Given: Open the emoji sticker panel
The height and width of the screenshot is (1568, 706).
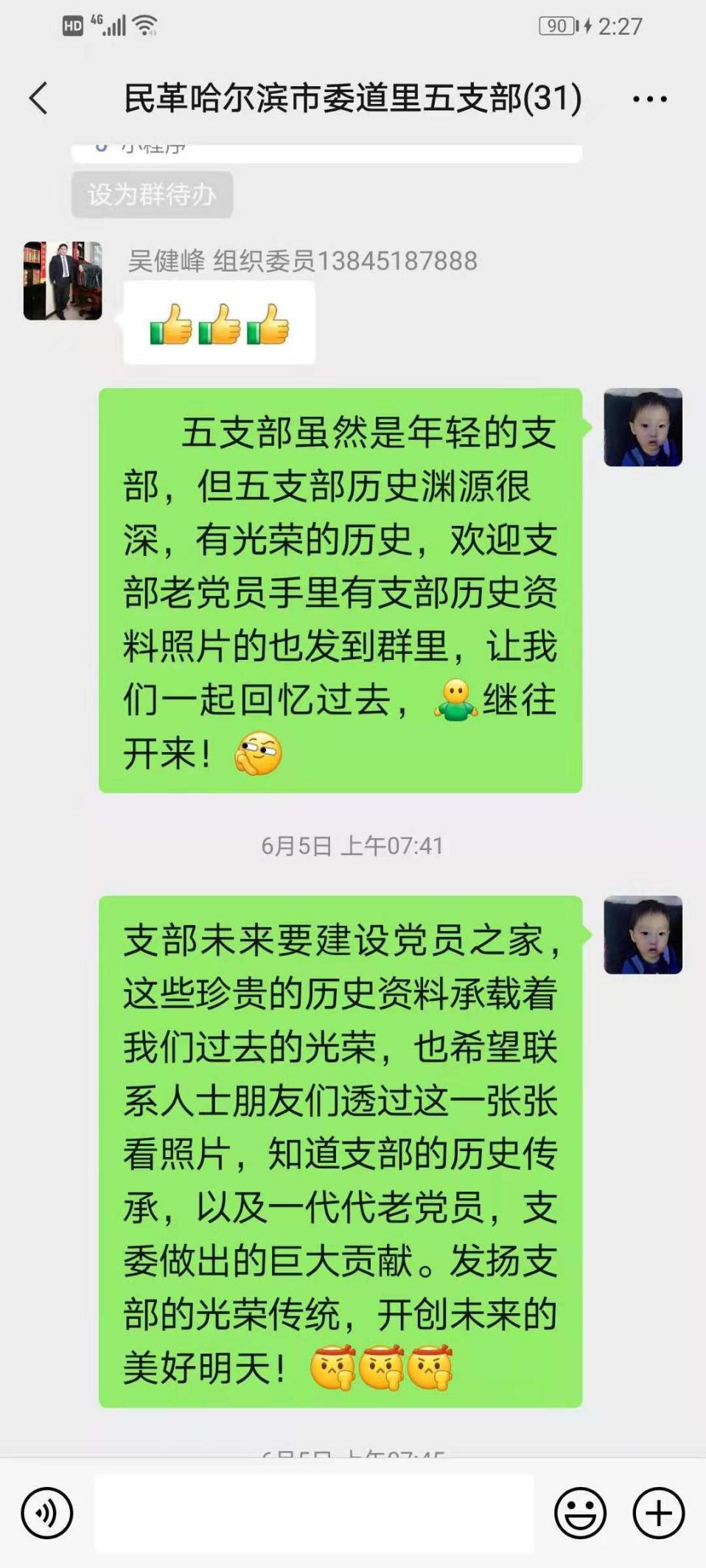Looking at the screenshot, I should 580,1513.
